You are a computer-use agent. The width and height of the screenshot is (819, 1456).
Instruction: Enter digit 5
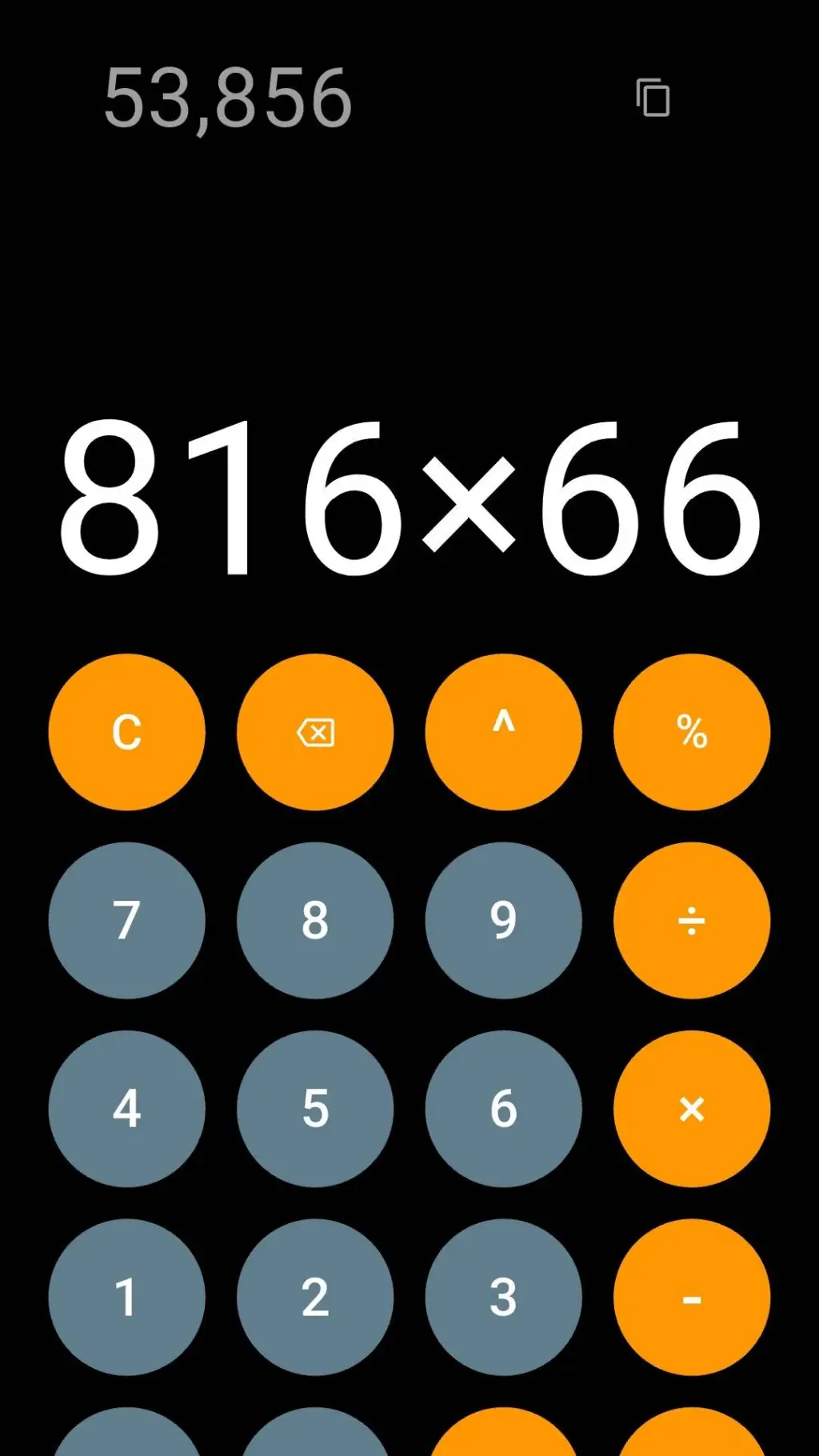(x=315, y=1109)
